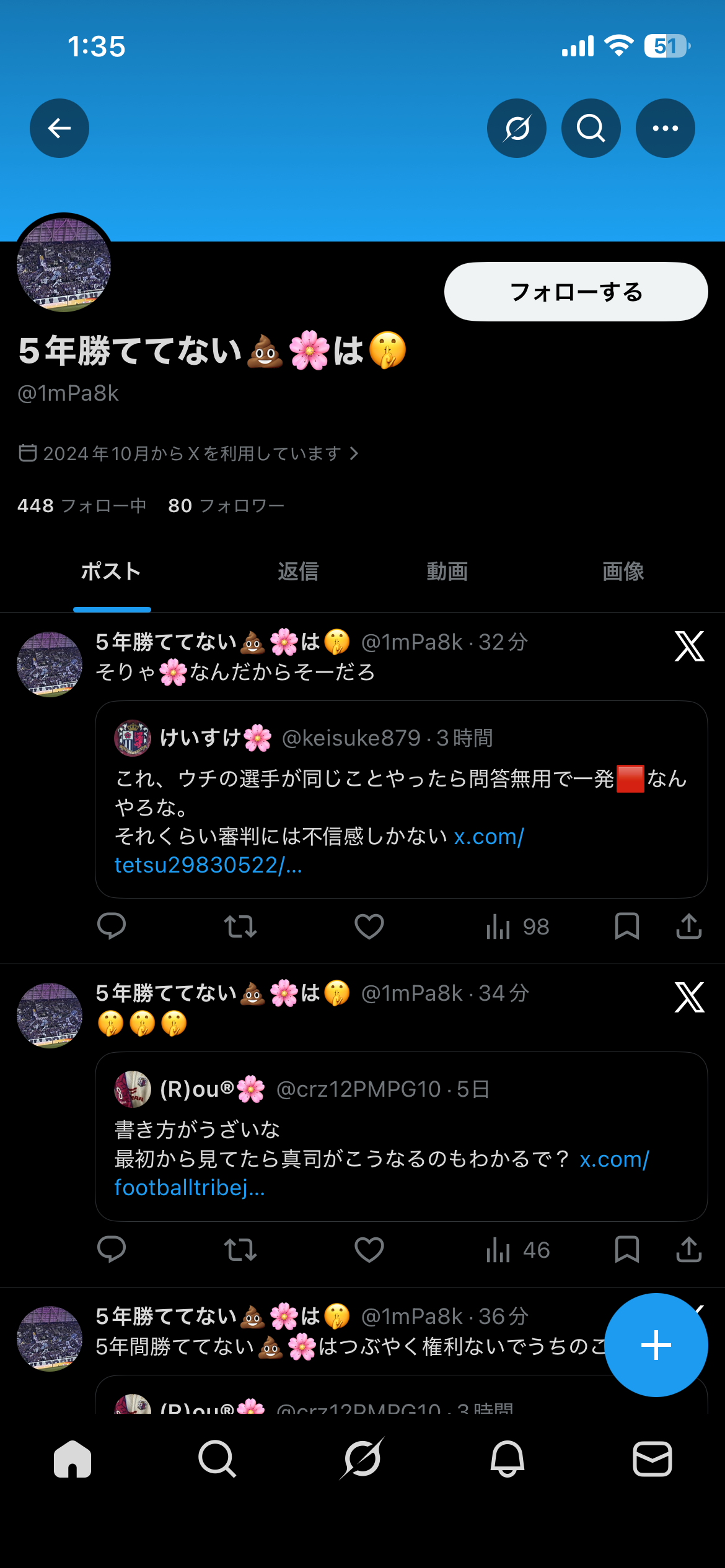Image resolution: width=725 pixels, height=1568 pixels.
Task: Compose a new post
Action: [656, 1345]
